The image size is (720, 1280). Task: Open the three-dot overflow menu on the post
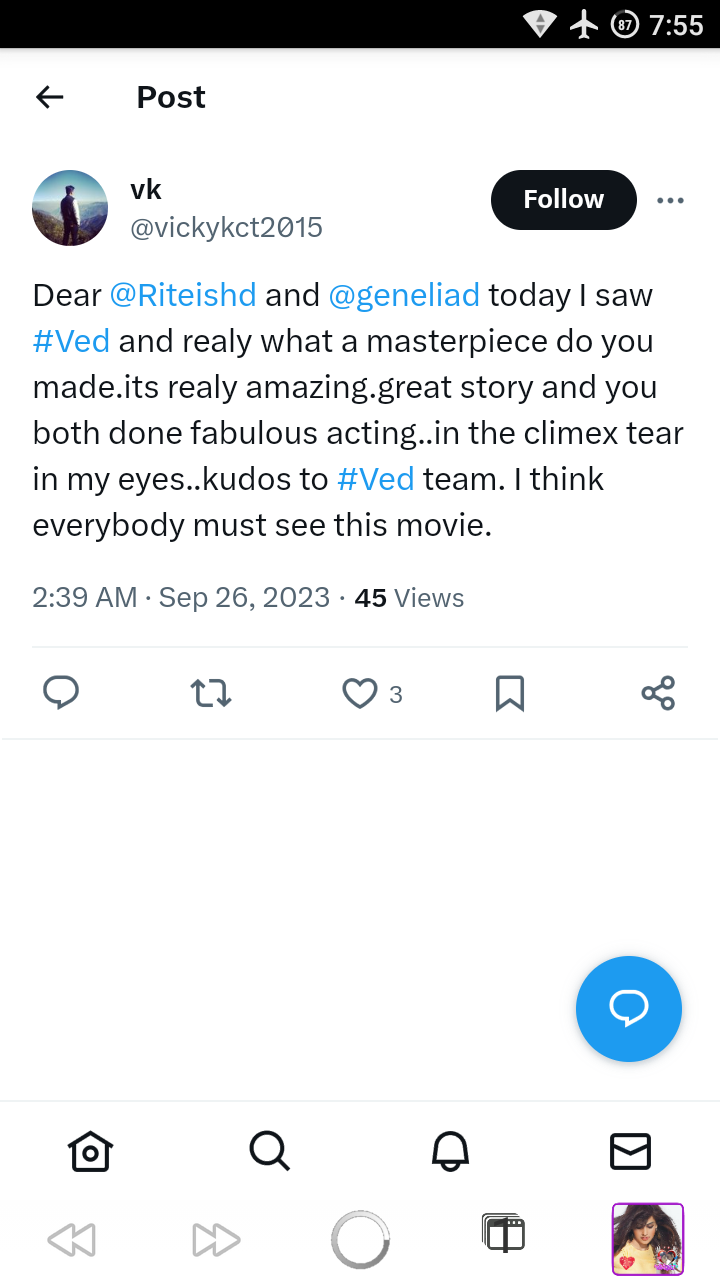point(670,200)
